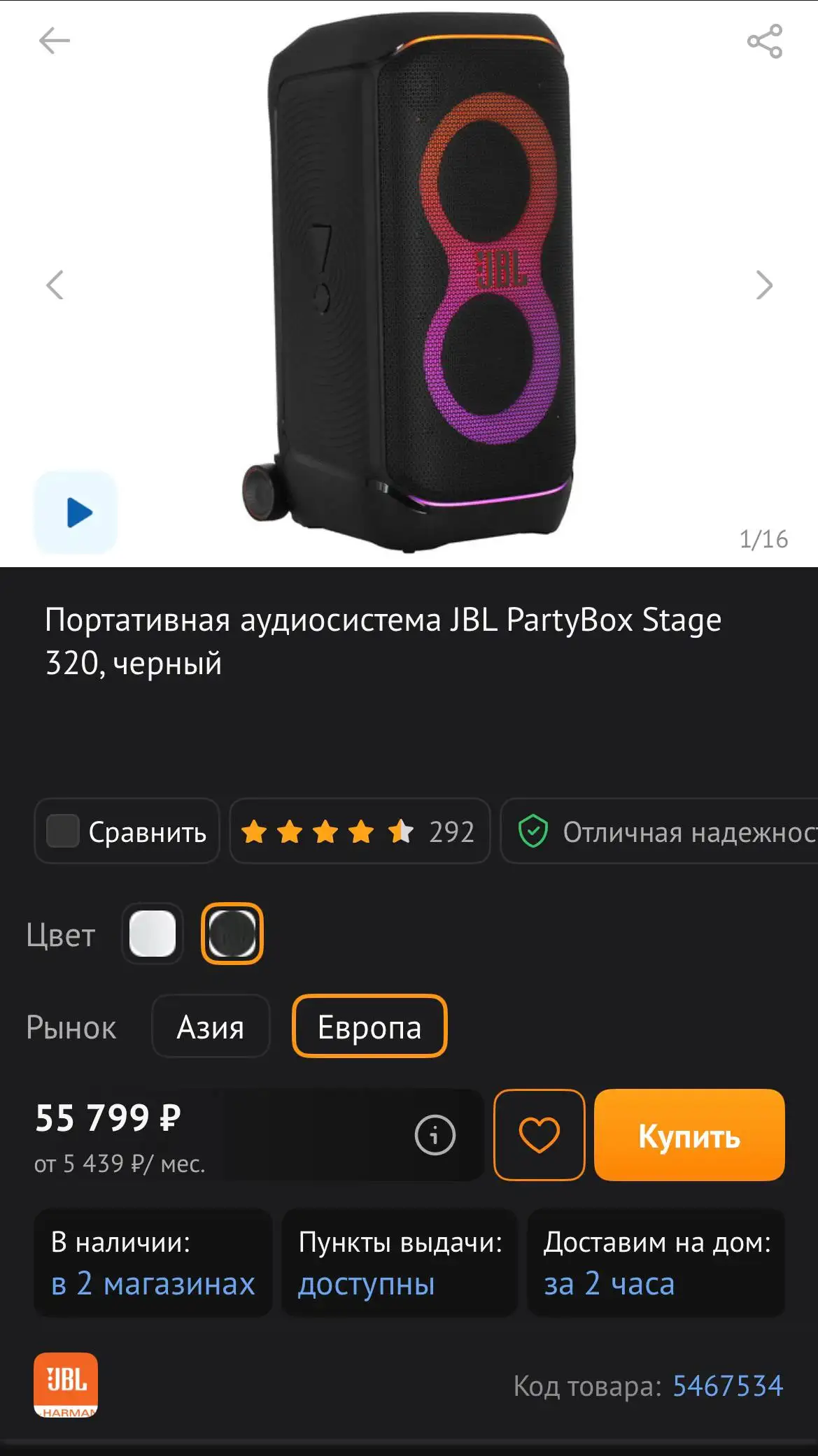This screenshot has height=1456, width=818.
Task: Open the reliability badge shield icon
Action: (x=536, y=832)
